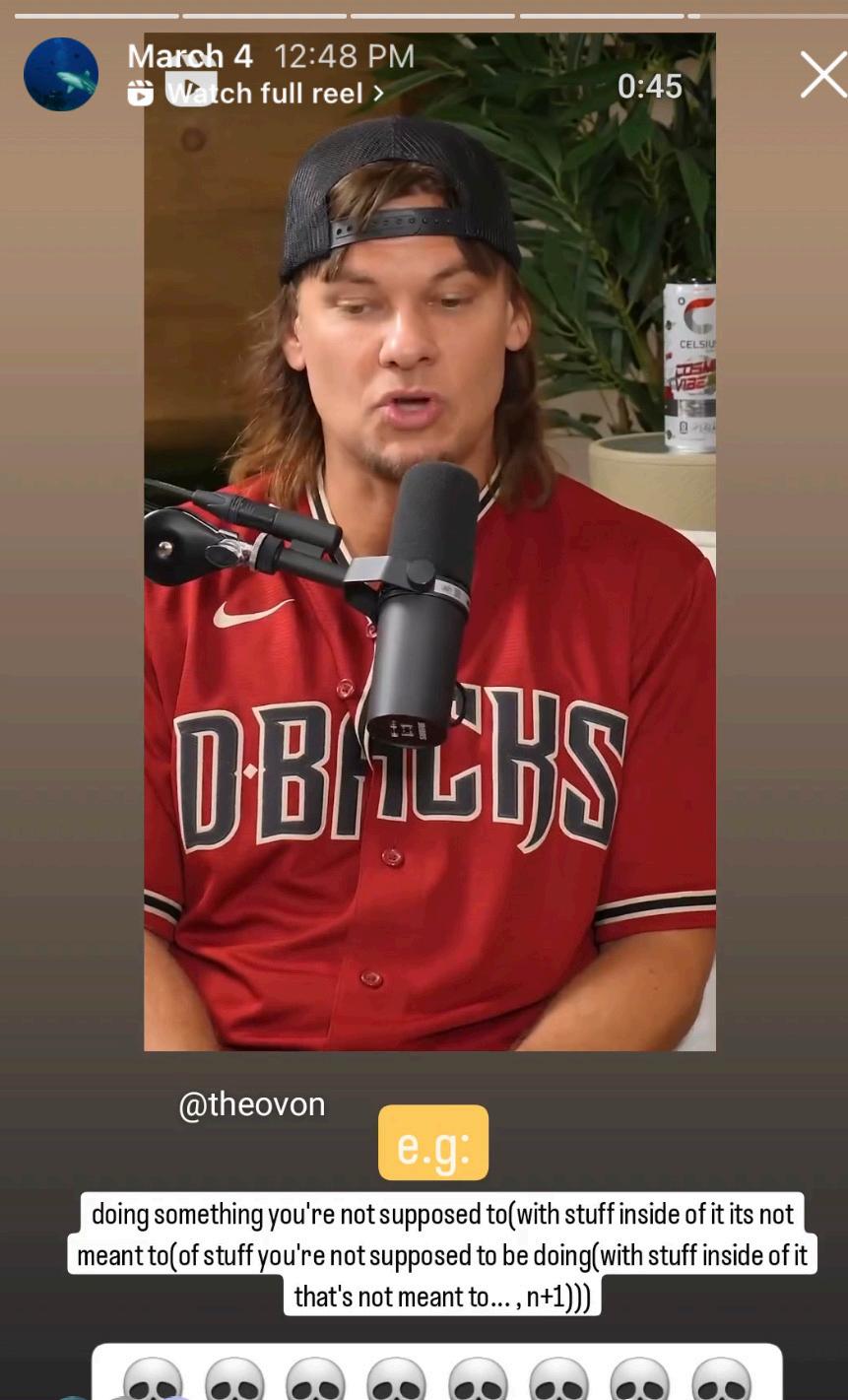Close the story viewer

[x=822, y=76]
